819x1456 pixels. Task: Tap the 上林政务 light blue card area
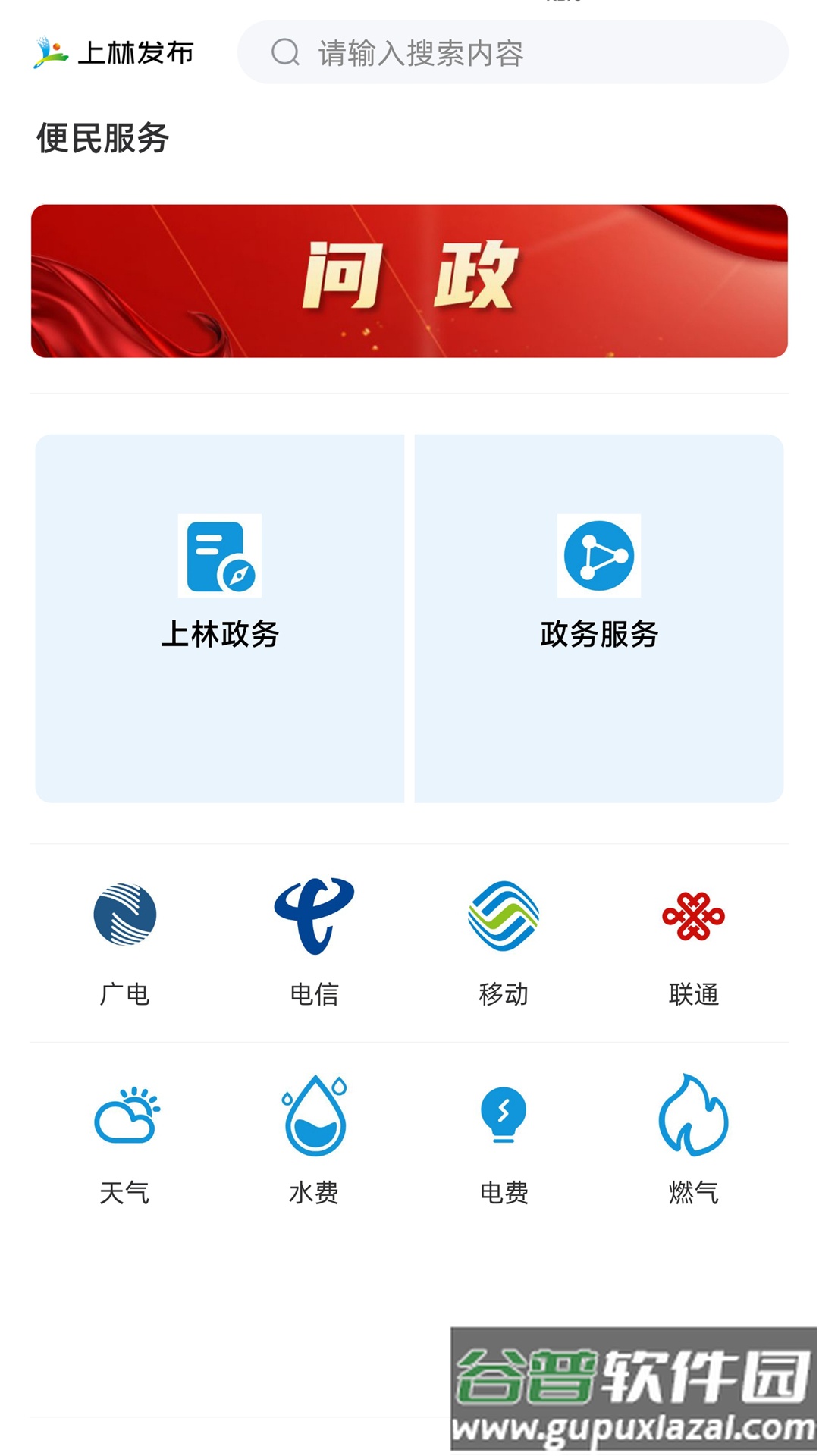(x=219, y=728)
